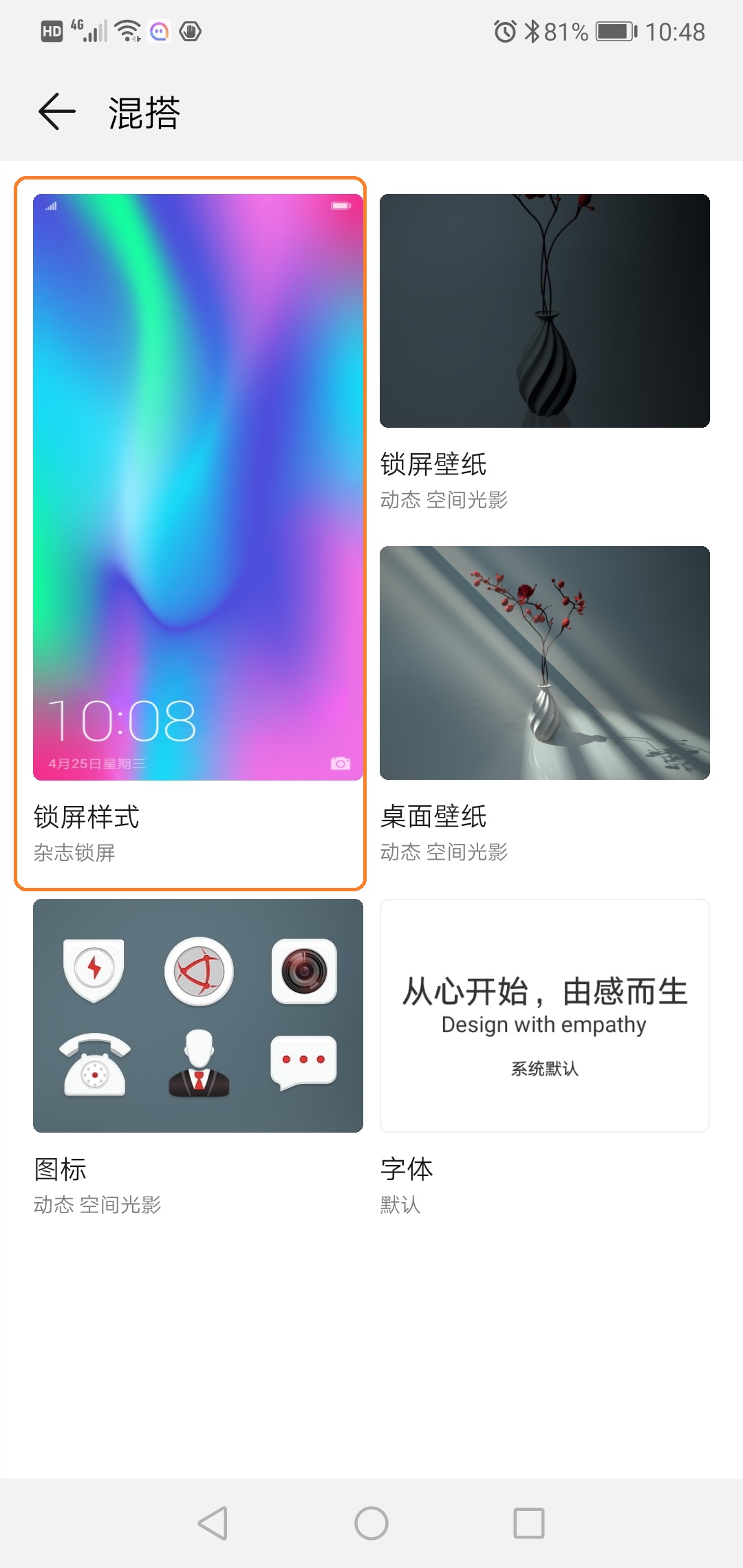Open recent apps from the navigation bar
Viewport: 743px width, 1568px height.
tap(528, 1523)
